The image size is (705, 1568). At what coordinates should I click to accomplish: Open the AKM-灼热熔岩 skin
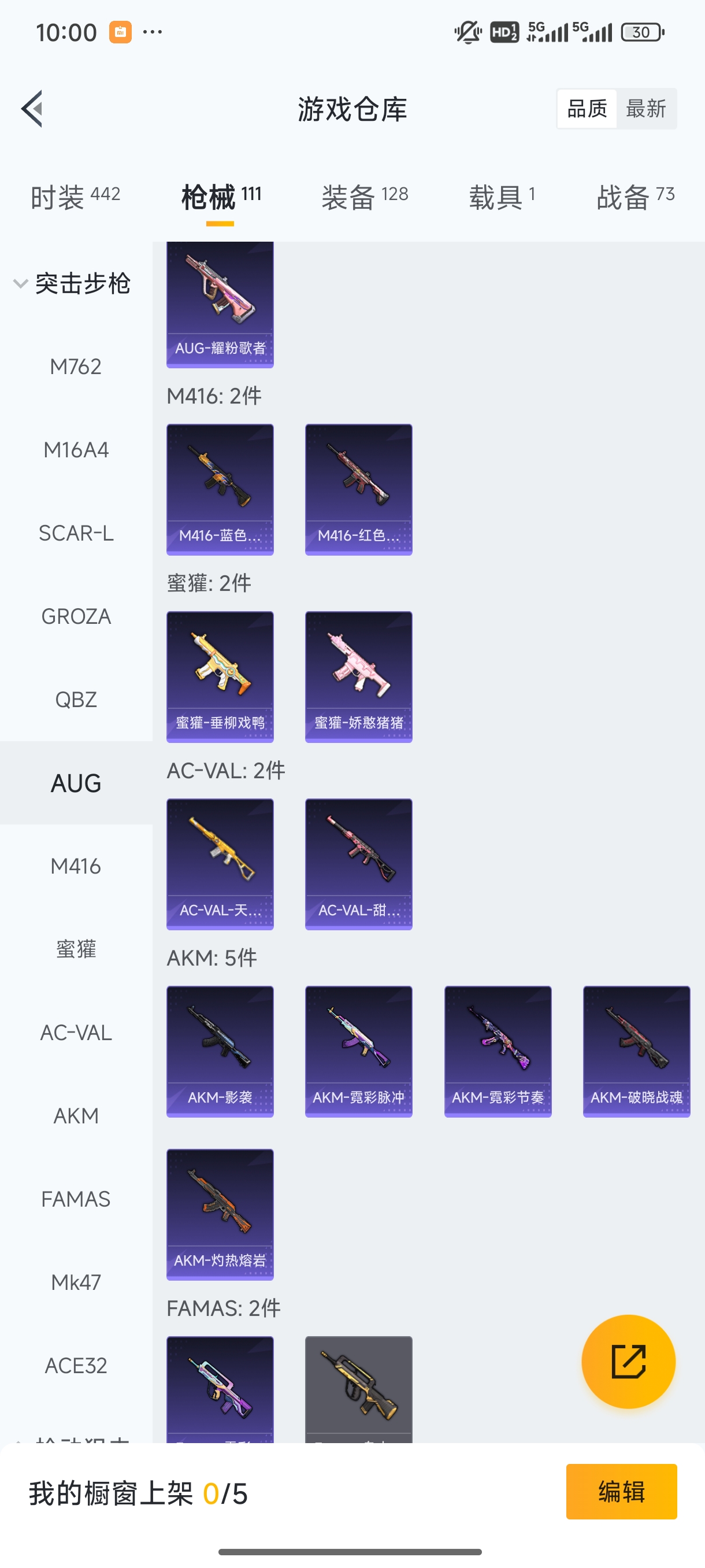tap(220, 1214)
